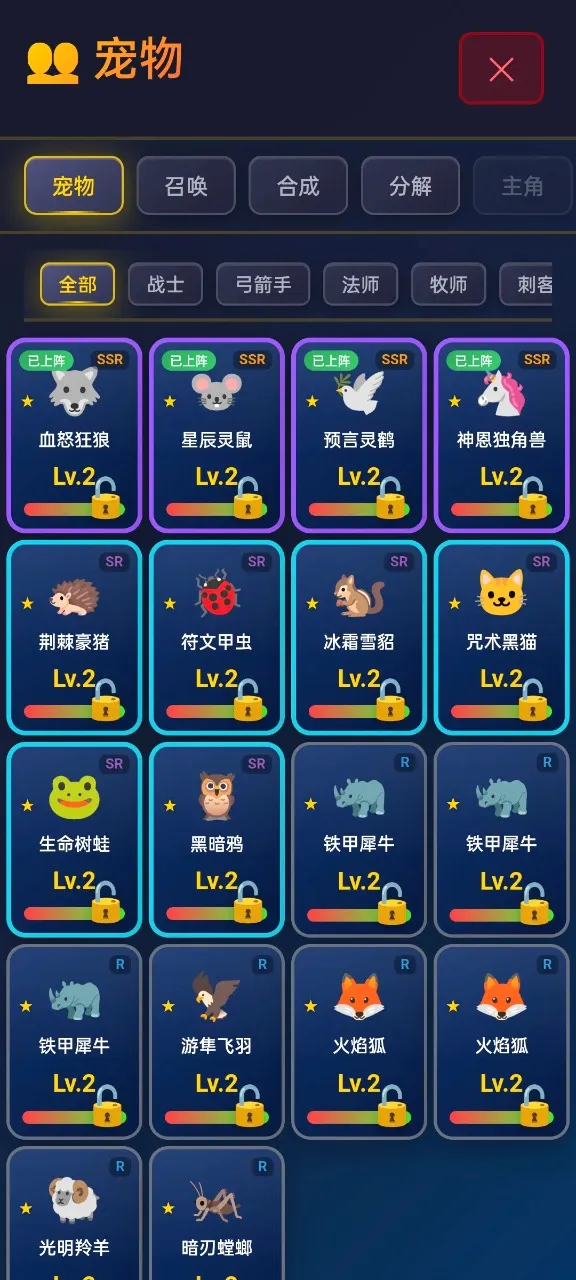Close the 宠物 pet panel
Image resolution: width=576 pixels, height=1280 pixels.
coord(501,68)
